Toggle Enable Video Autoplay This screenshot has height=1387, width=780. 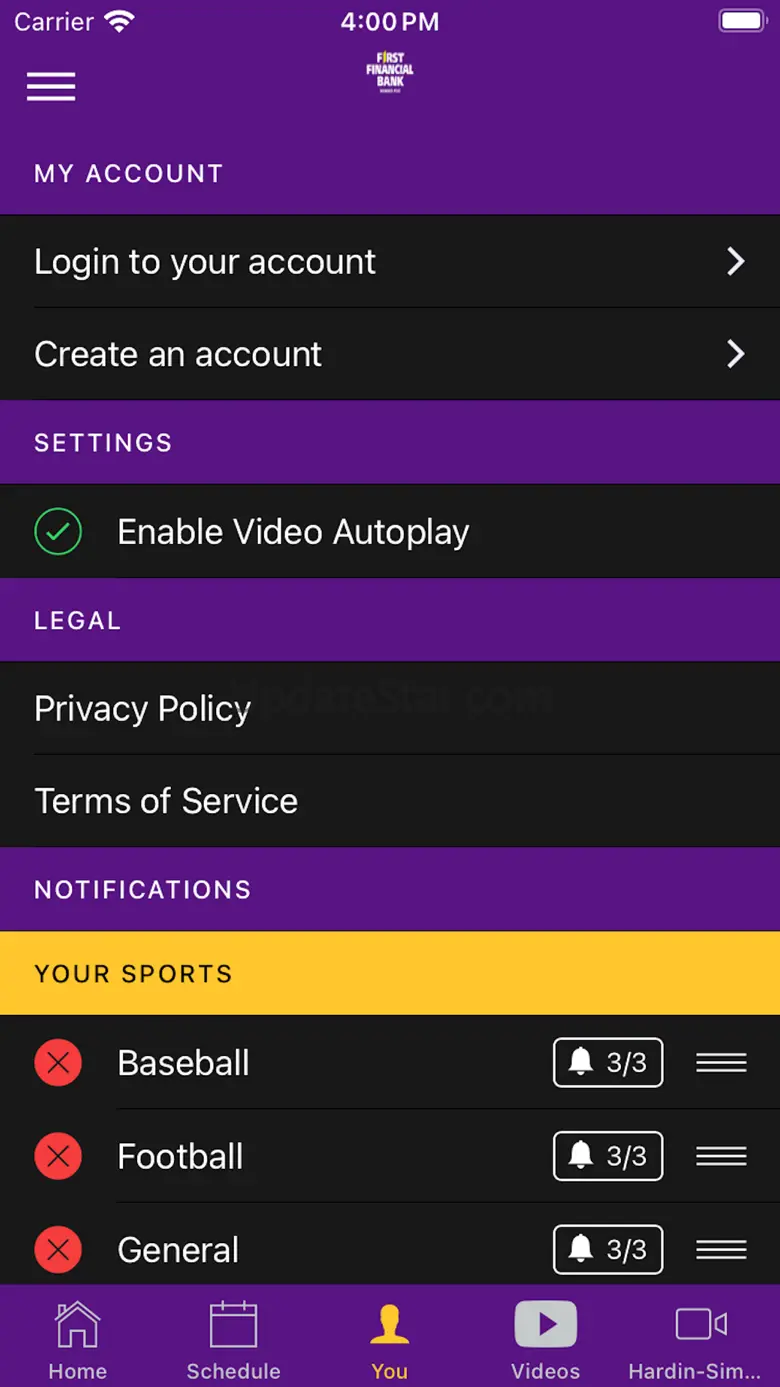(x=58, y=532)
